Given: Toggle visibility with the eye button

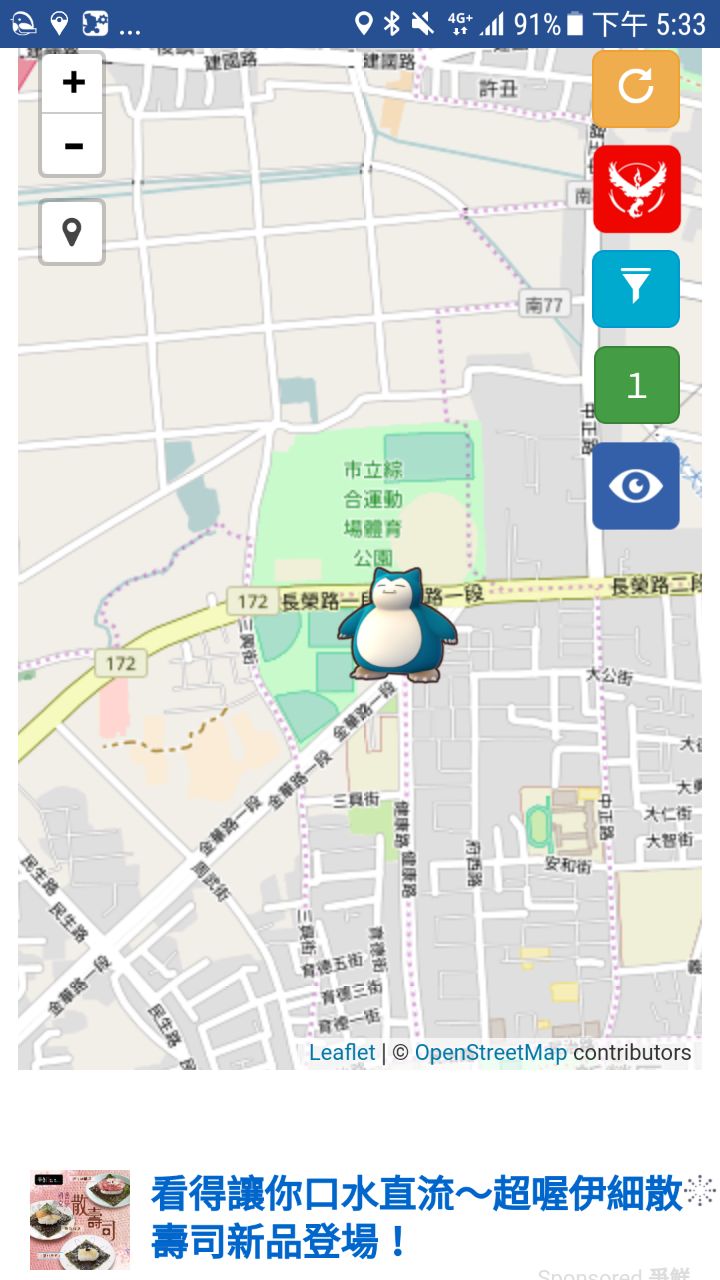Looking at the screenshot, I should point(636,486).
